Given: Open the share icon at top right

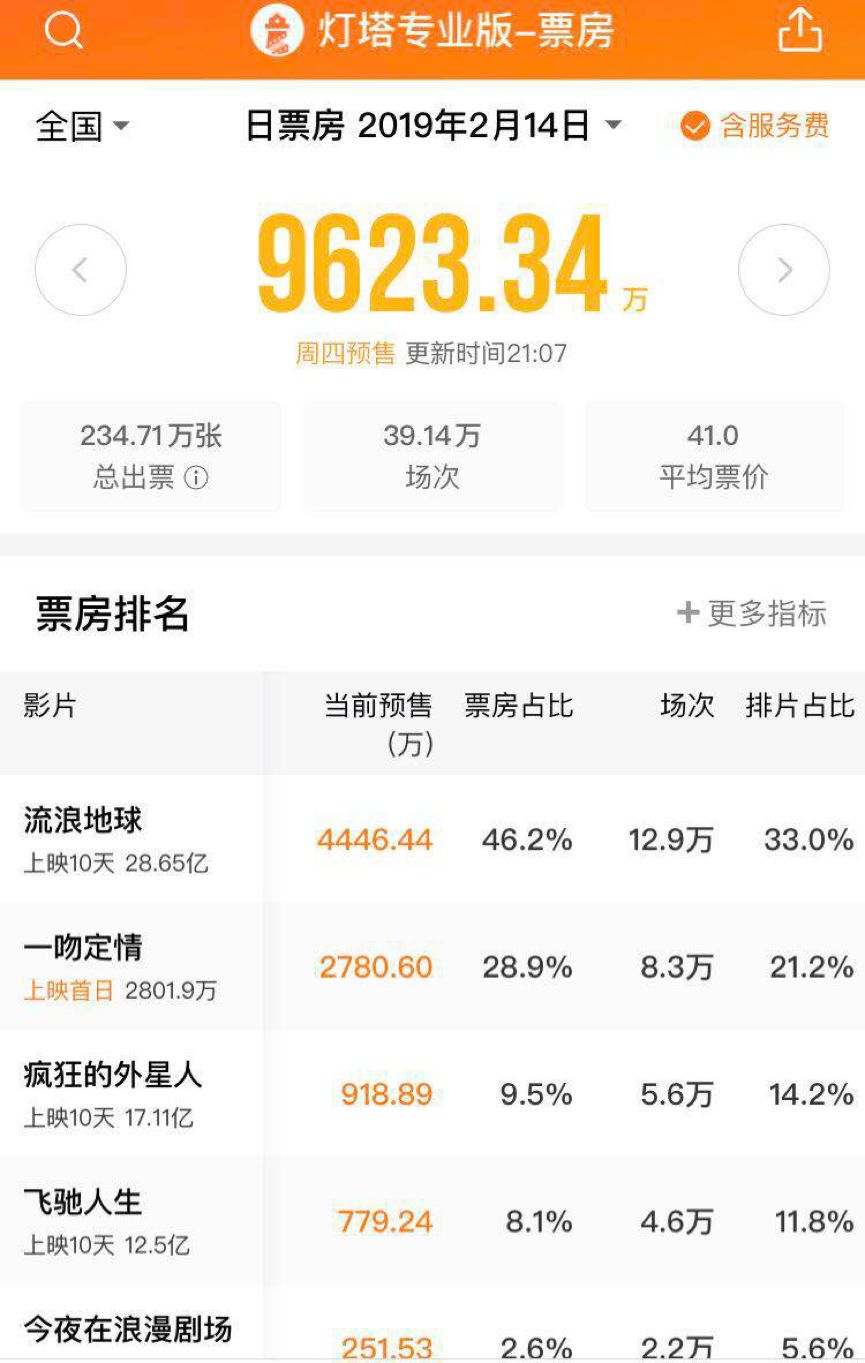Looking at the screenshot, I should point(798,31).
